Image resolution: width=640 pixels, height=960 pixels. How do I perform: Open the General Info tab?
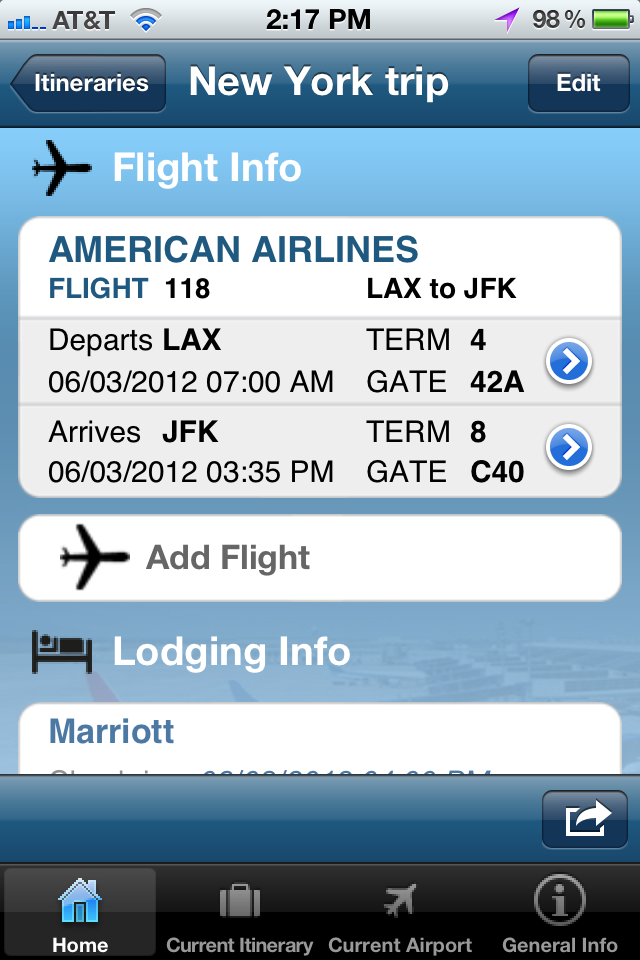pos(560,912)
